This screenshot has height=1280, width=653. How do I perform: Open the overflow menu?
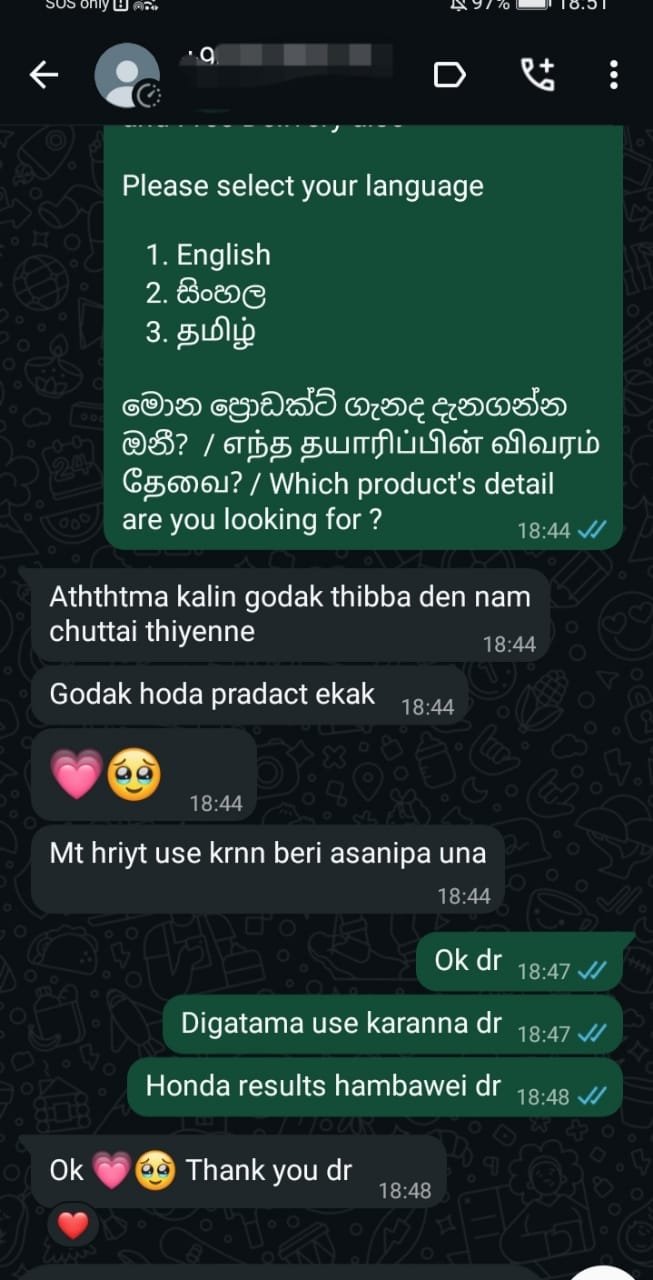point(613,75)
